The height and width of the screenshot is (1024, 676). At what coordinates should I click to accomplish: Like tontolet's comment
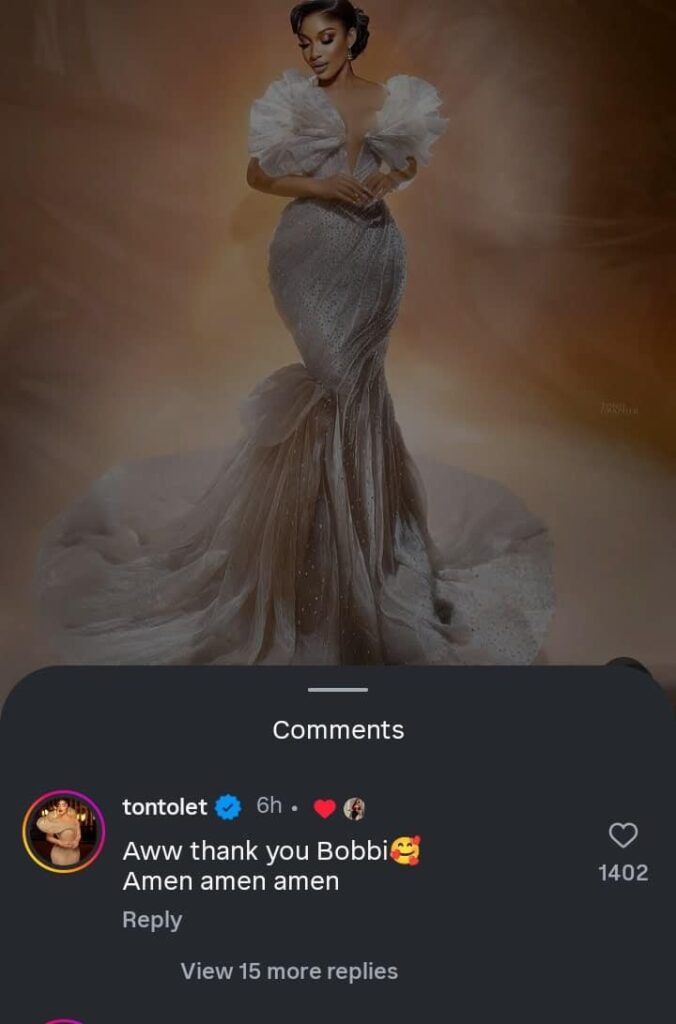623,836
